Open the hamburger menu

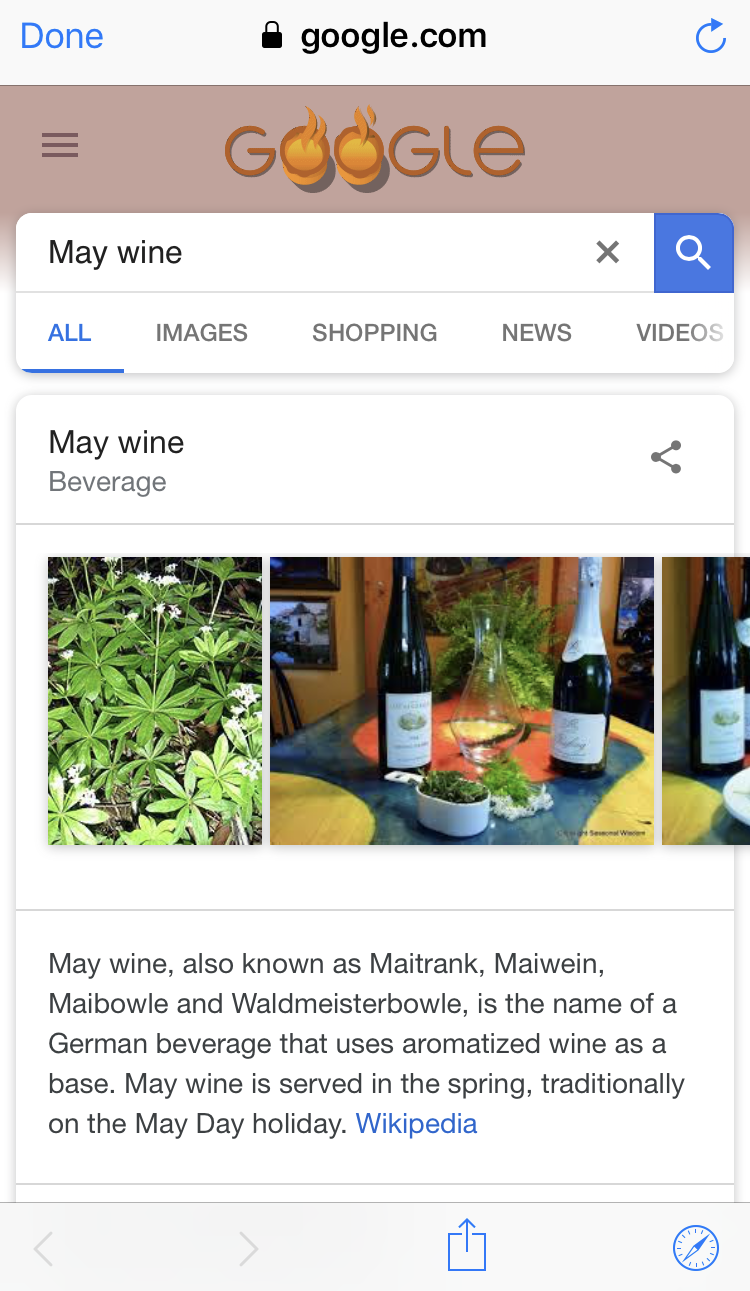point(60,146)
